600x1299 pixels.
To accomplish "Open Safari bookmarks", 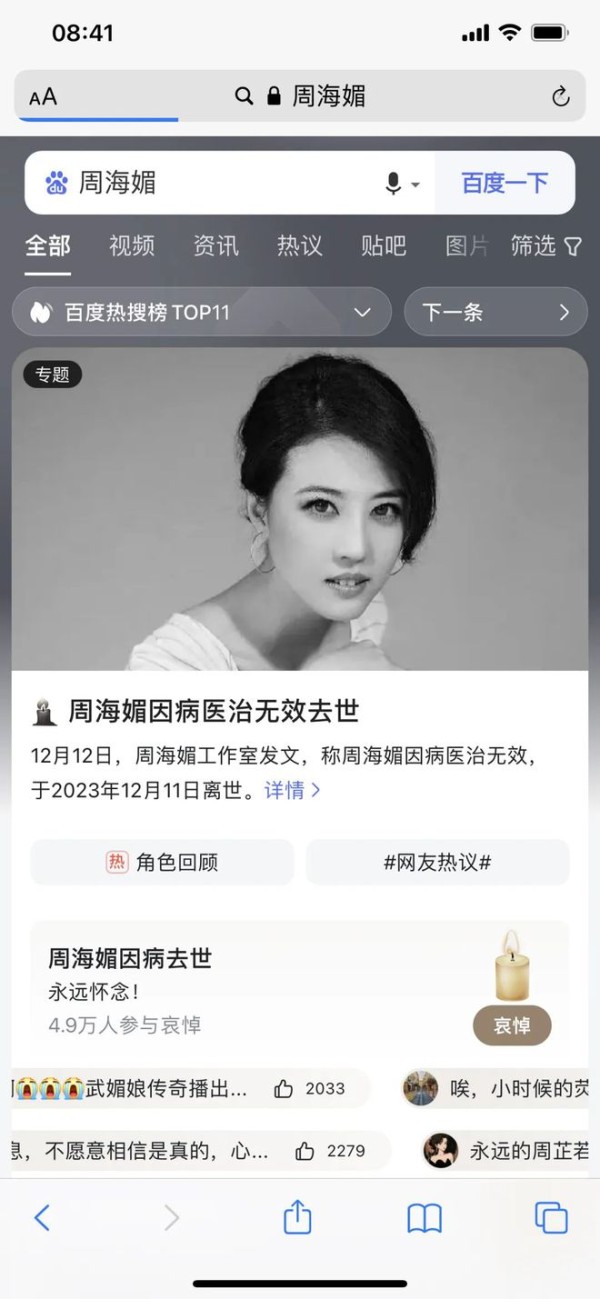I will coord(424,1217).
